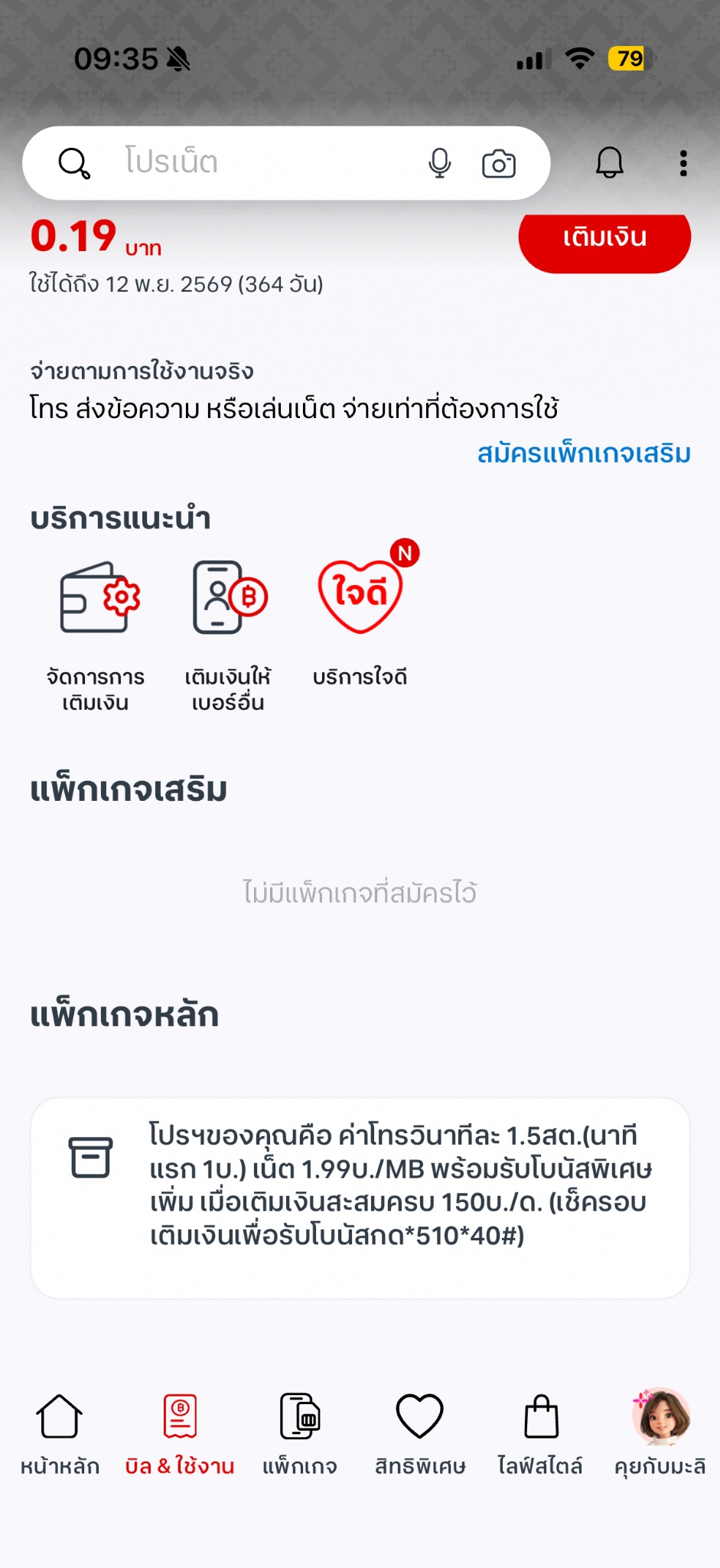Viewport: 720px width, 1568px height.
Task: Tap the red เติมเงิน top-up button
Action: 604,239
